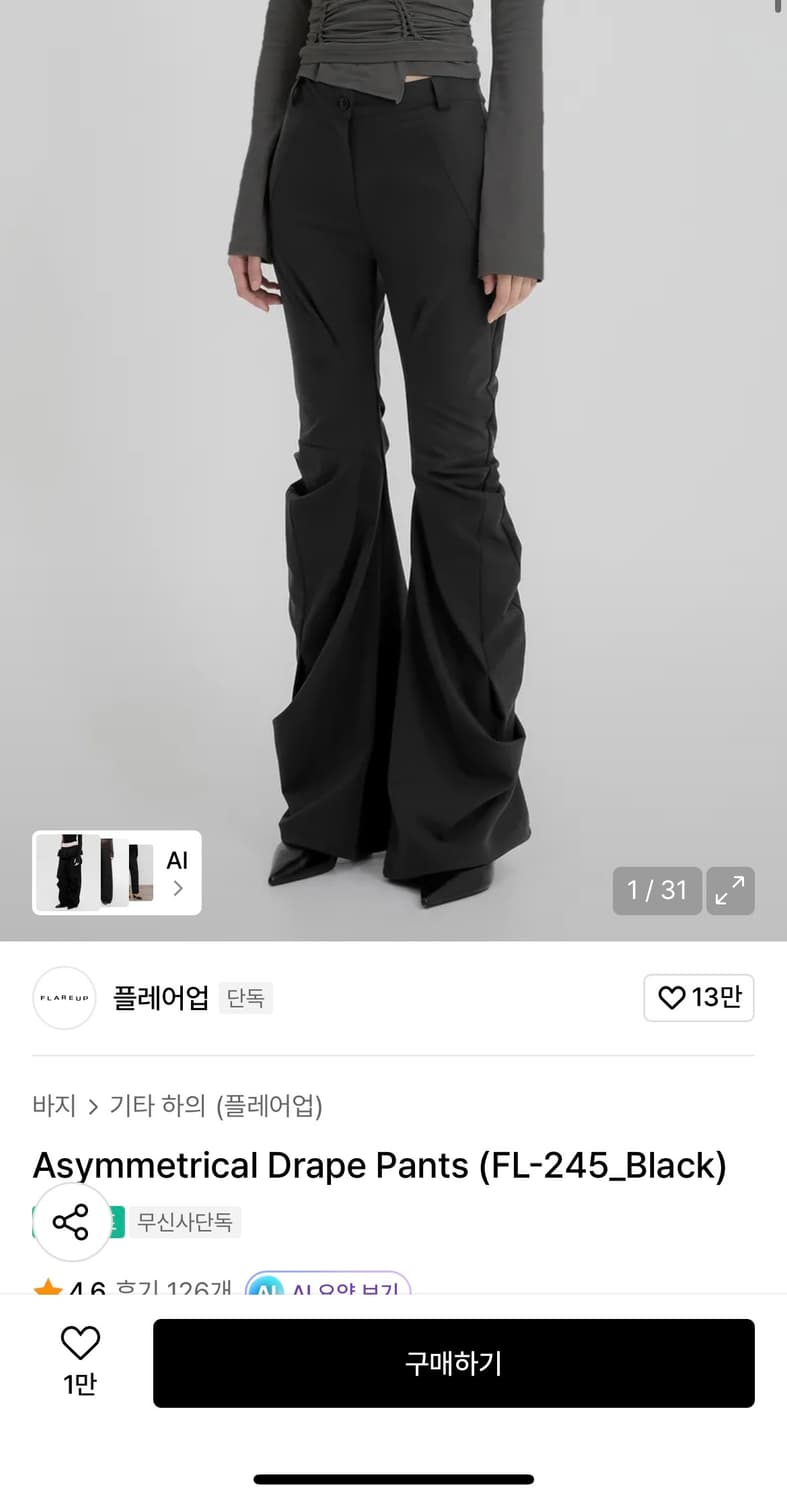The width and height of the screenshot is (787, 1500).
Task: Tap the 무신사단독 badge
Action: point(186,1222)
